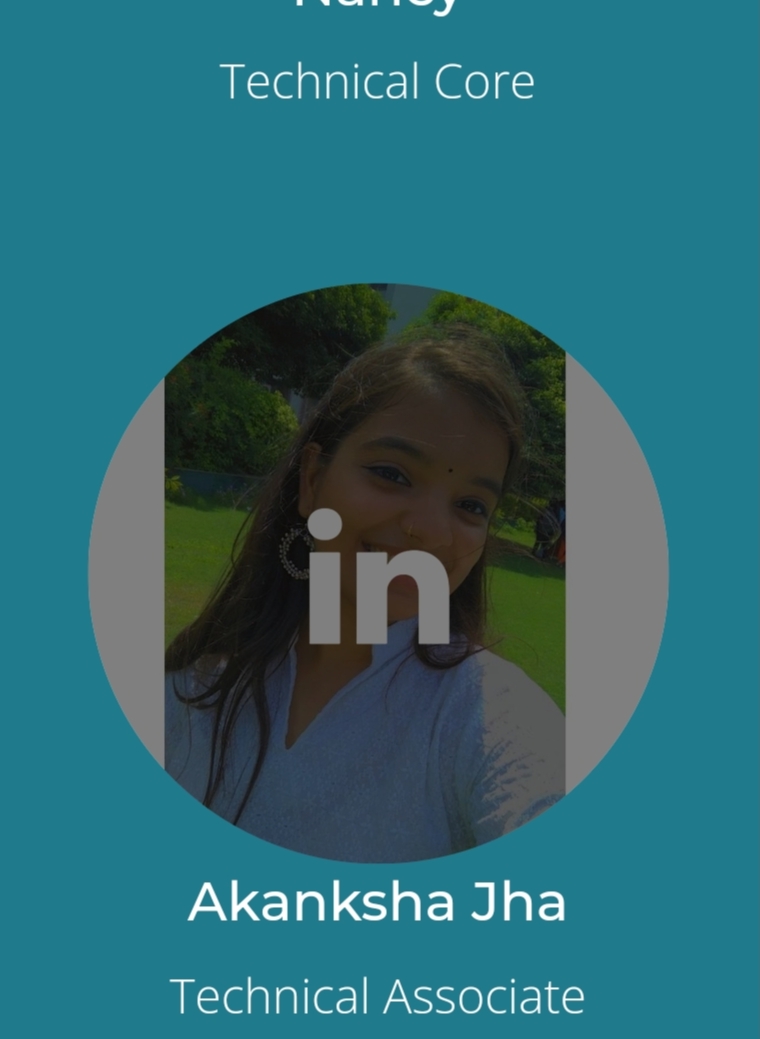Viewport: 760px width, 1039px height.
Task: Select the heading text 'Akanksha Jha'
Action: [378, 901]
